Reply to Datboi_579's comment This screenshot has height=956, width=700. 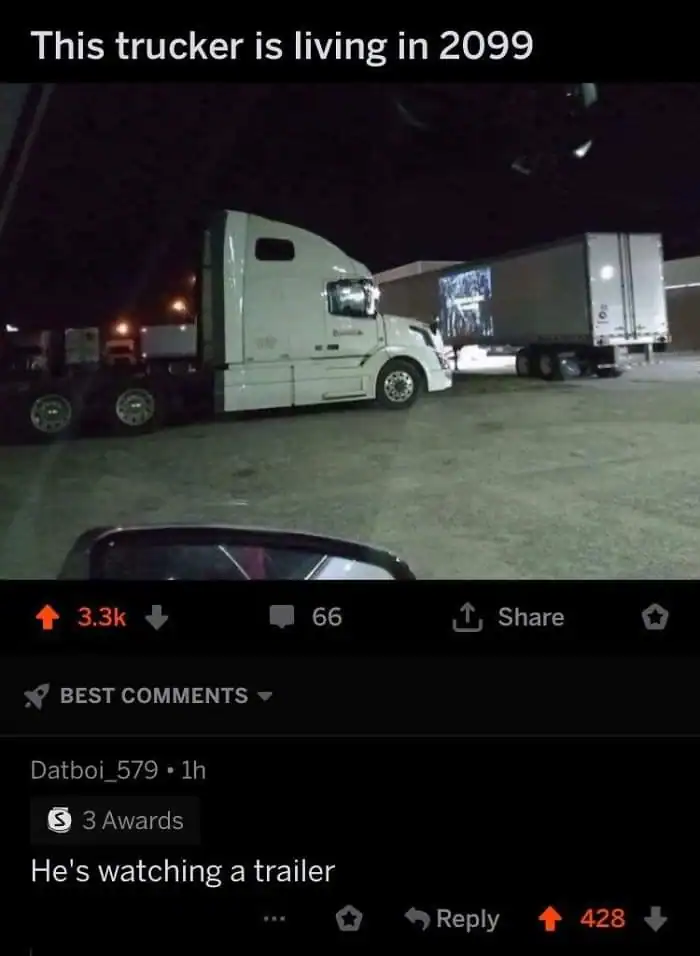(451, 919)
